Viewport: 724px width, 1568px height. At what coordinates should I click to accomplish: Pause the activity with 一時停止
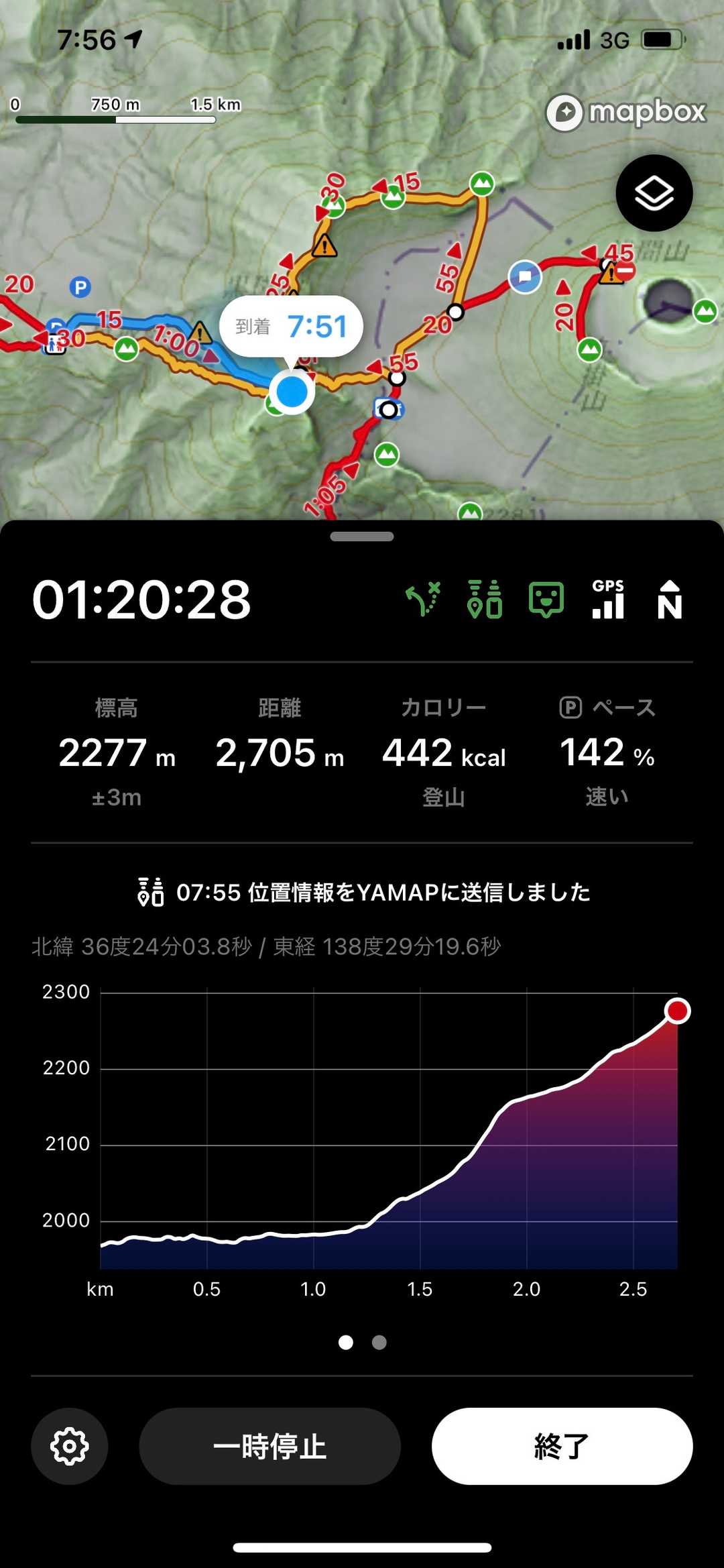pyautogui.click(x=269, y=1446)
